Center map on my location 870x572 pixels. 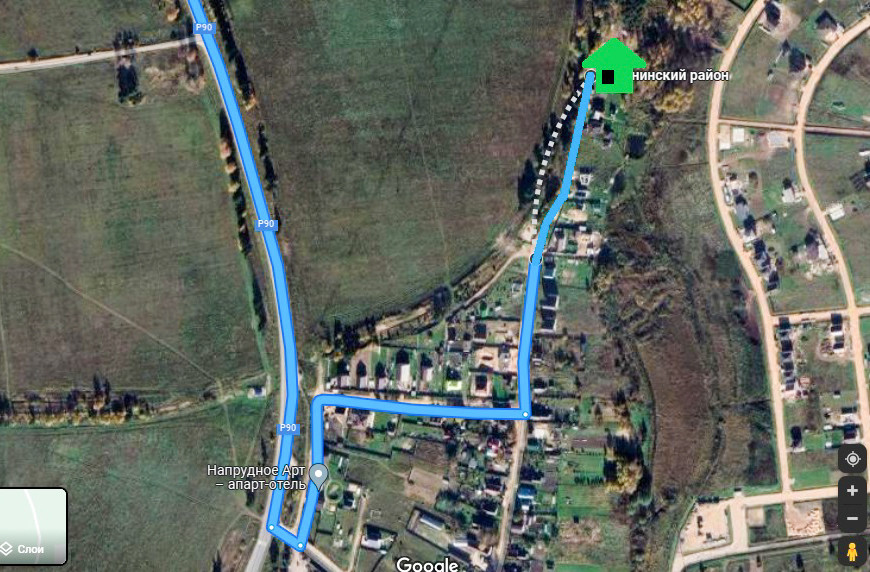click(x=852, y=459)
